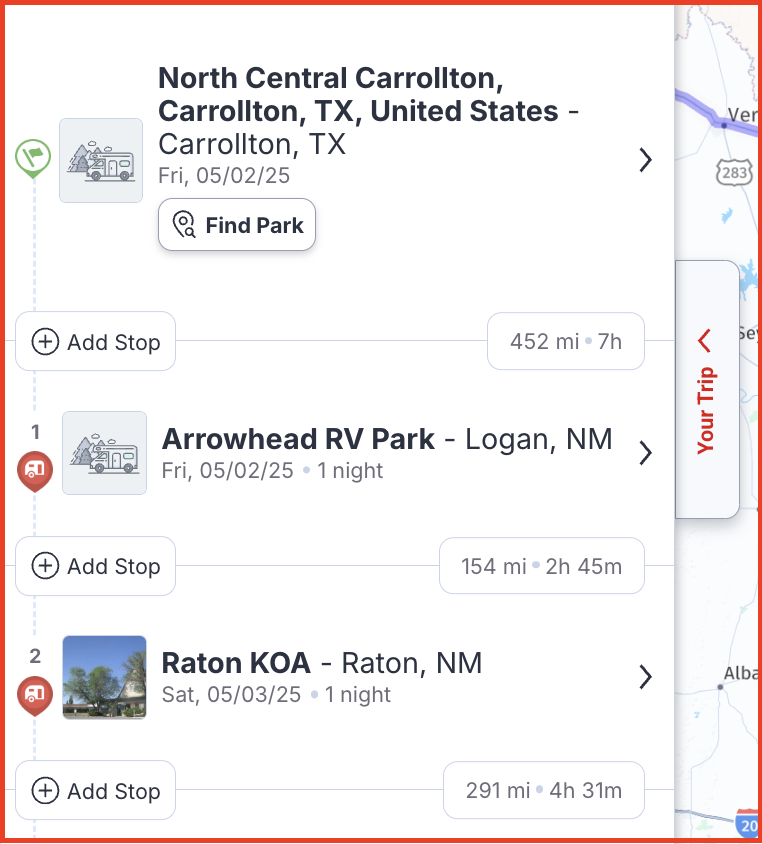
Task: Add a stop after Raton KOA
Action: [x=96, y=791]
